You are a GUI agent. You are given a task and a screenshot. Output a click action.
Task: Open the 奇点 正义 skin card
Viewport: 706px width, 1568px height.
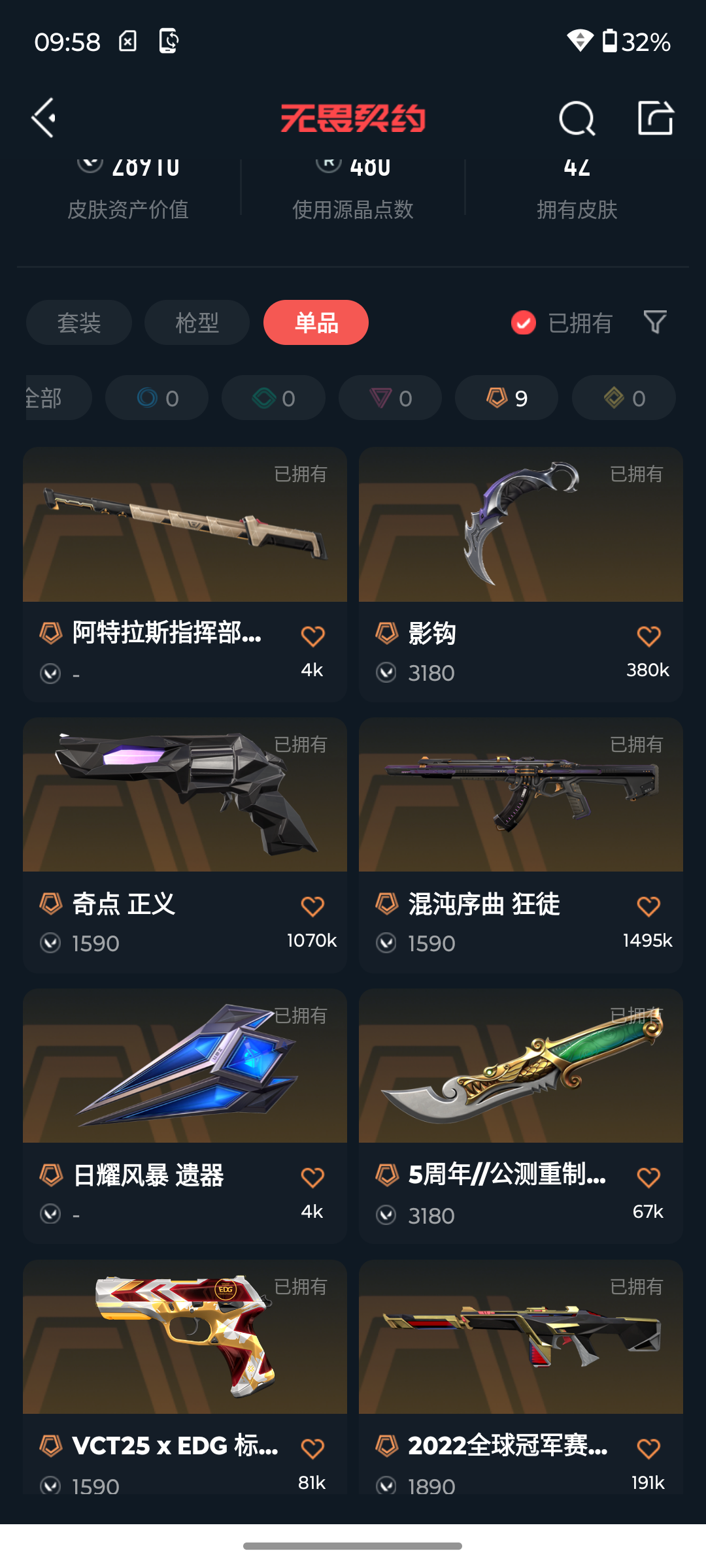click(185, 845)
